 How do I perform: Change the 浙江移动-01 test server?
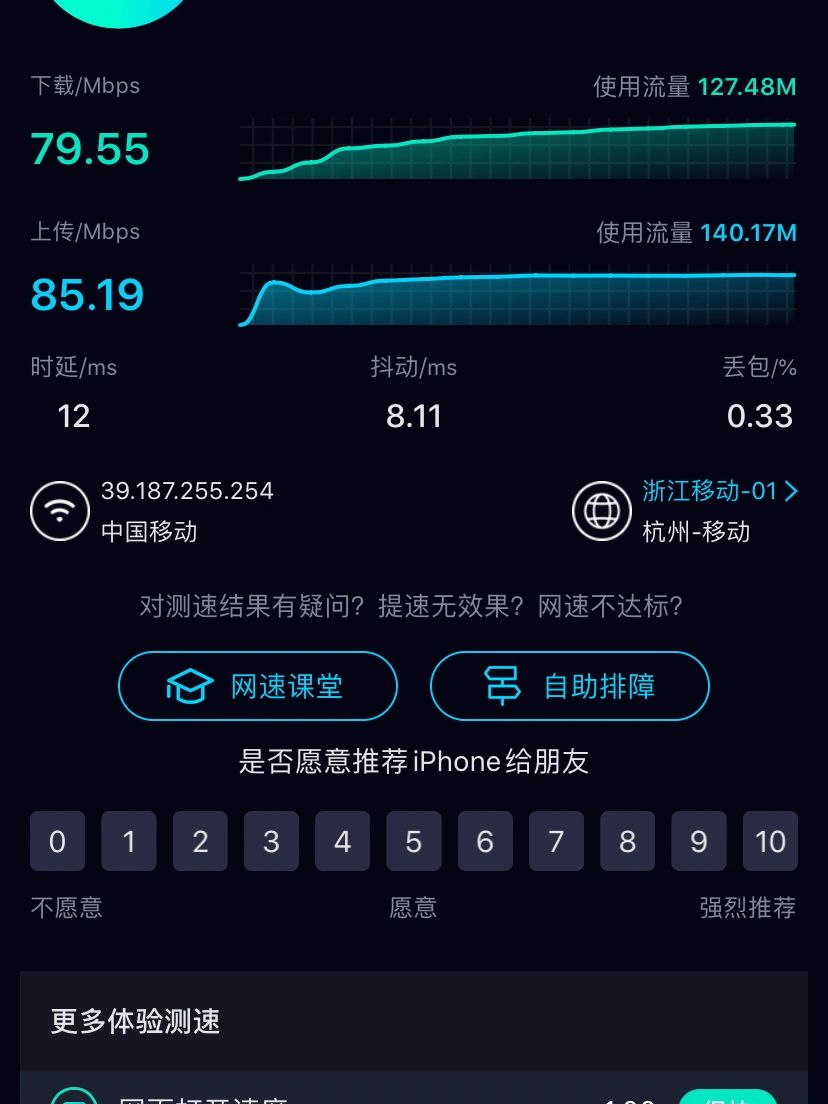coord(720,491)
